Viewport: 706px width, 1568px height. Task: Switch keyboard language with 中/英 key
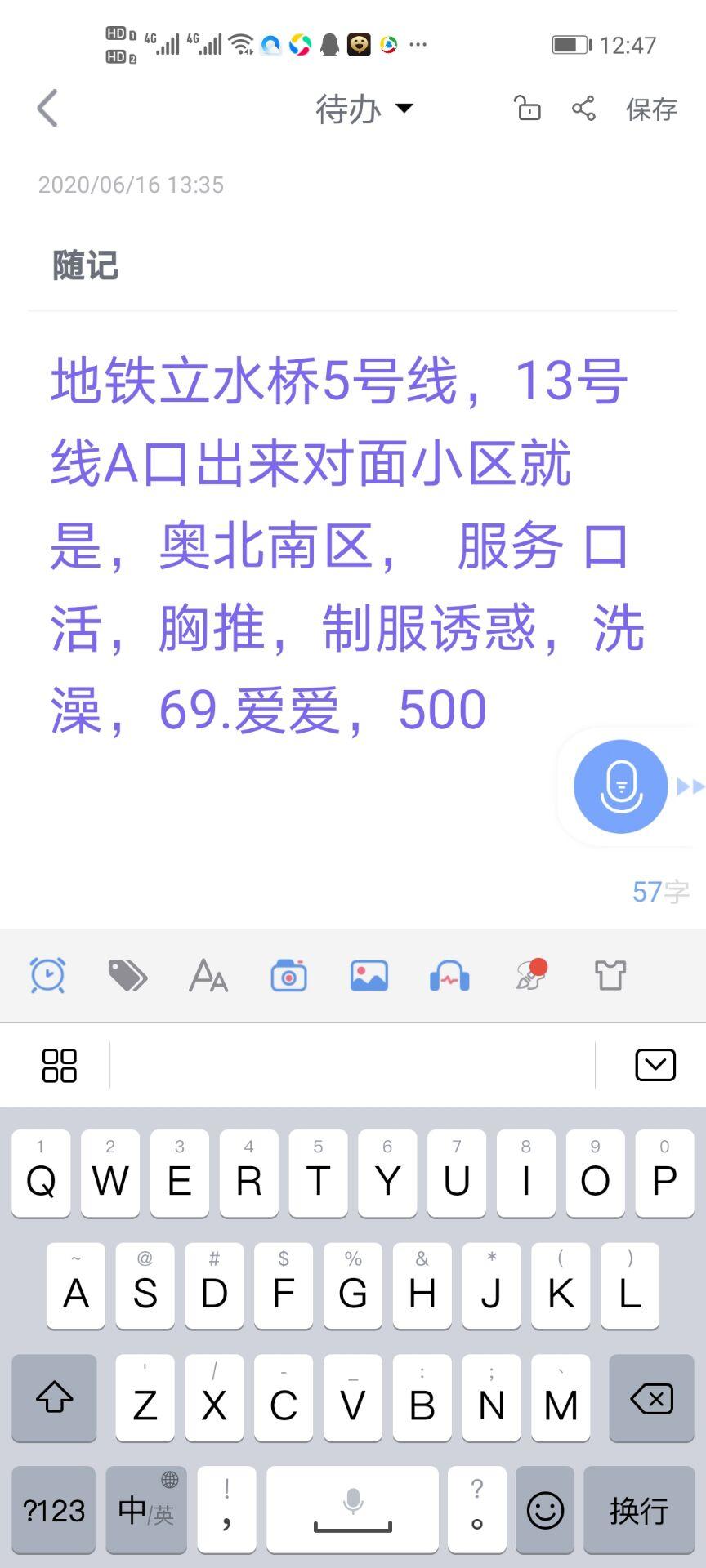click(145, 1510)
